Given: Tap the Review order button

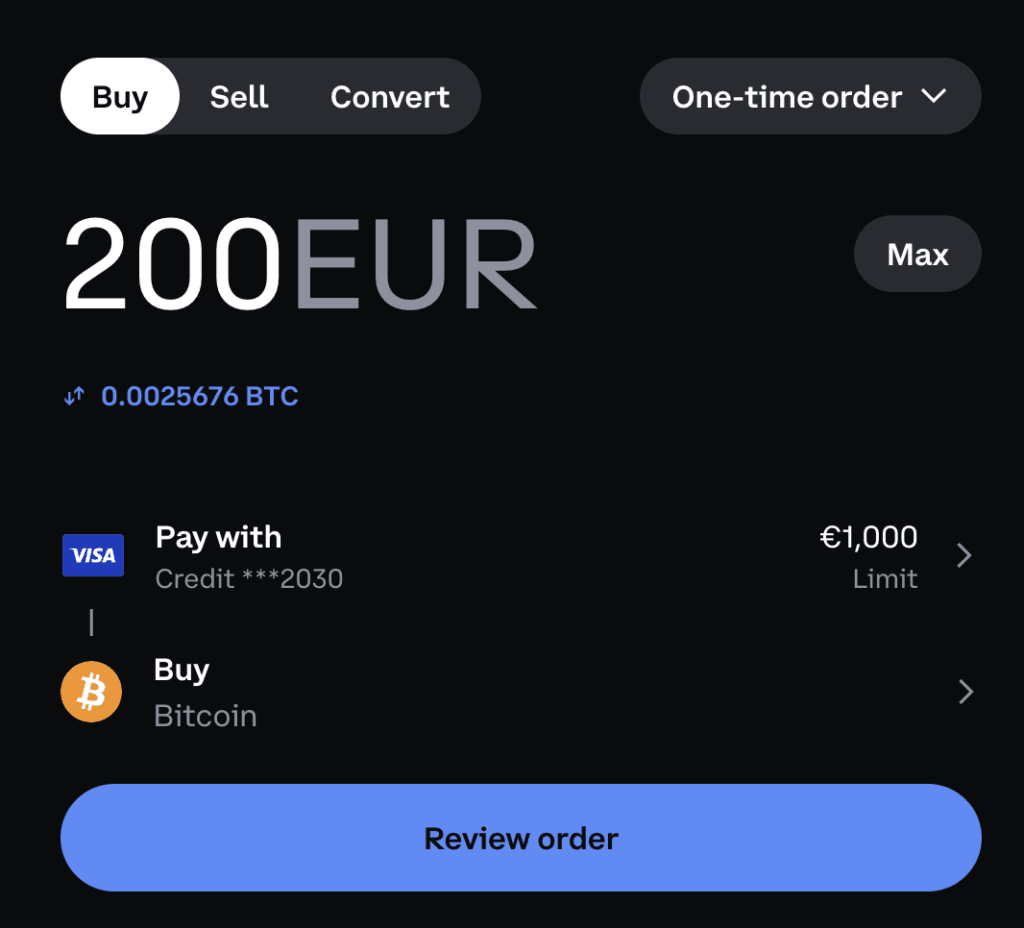Looking at the screenshot, I should coord(520,838).
